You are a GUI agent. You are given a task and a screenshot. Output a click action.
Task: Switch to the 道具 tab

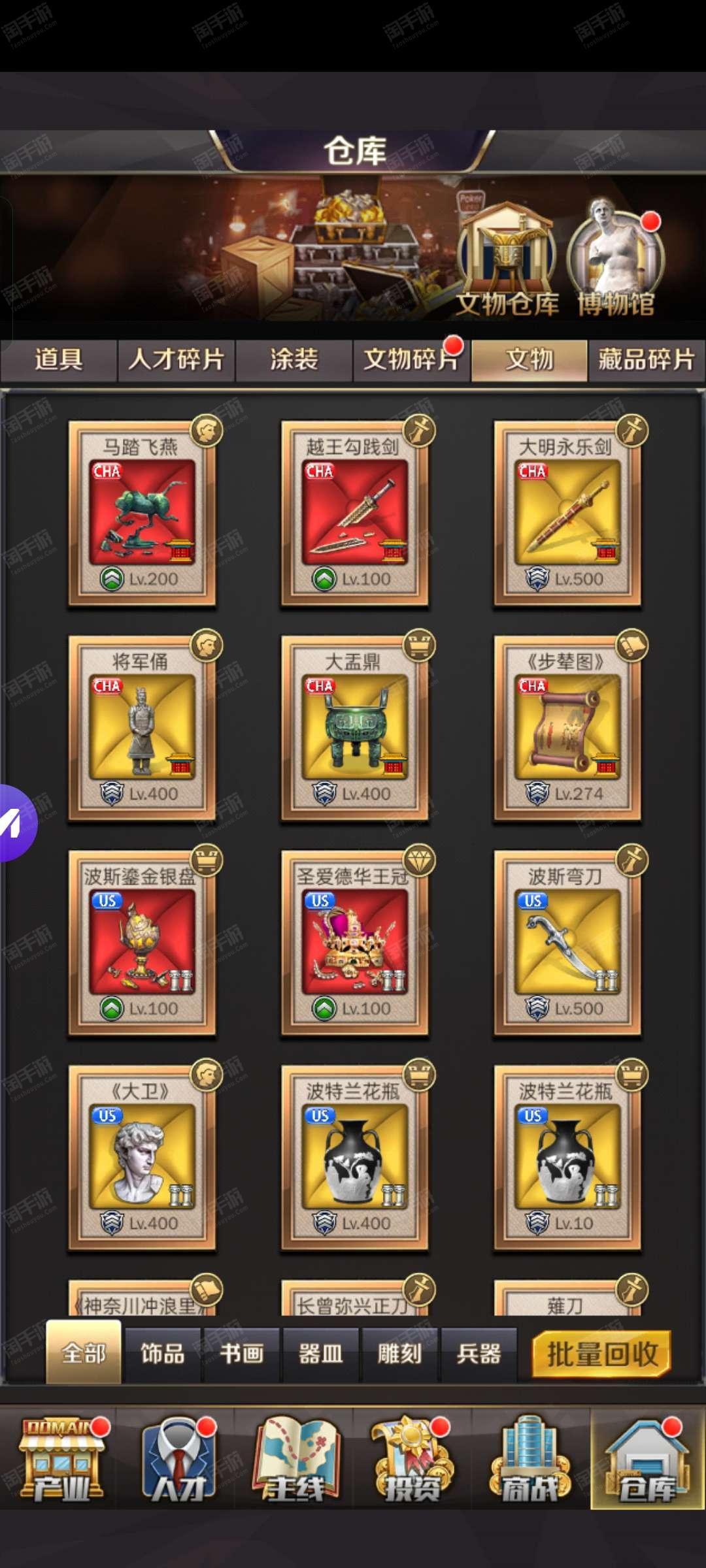pyautogui.click(x=59, y=360)
